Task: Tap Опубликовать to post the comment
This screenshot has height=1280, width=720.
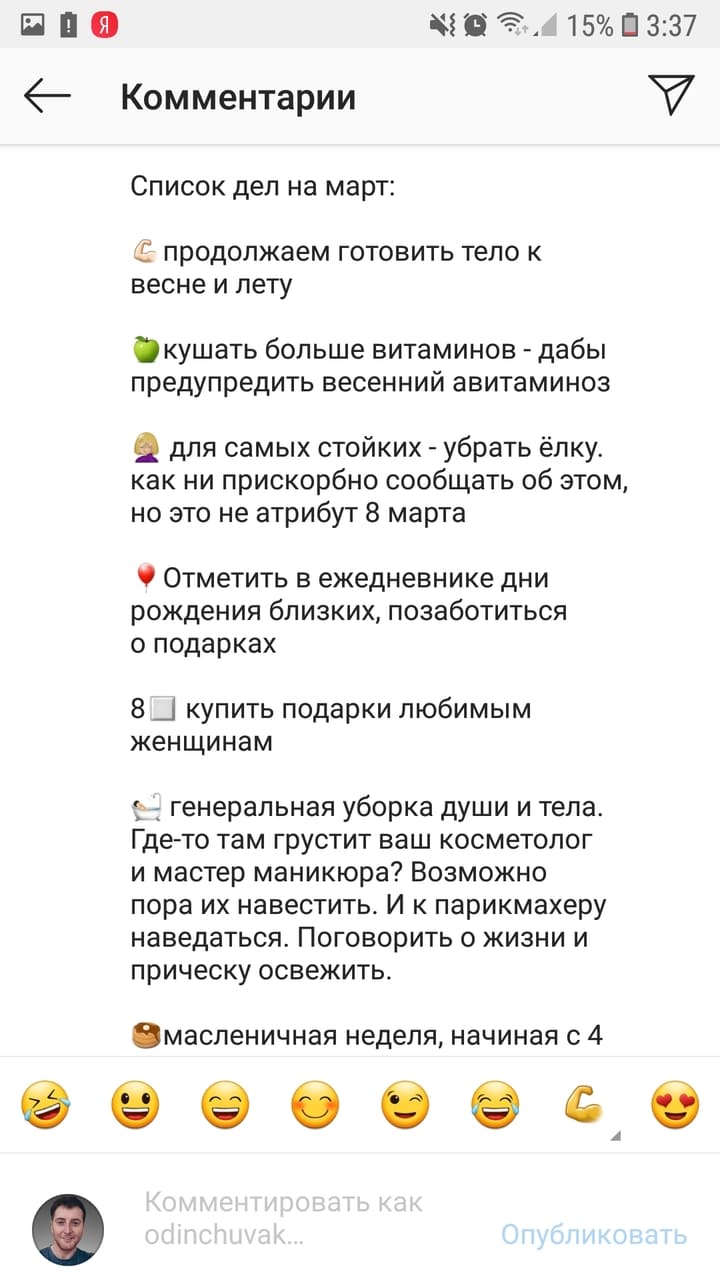Action: [594, 1234]
